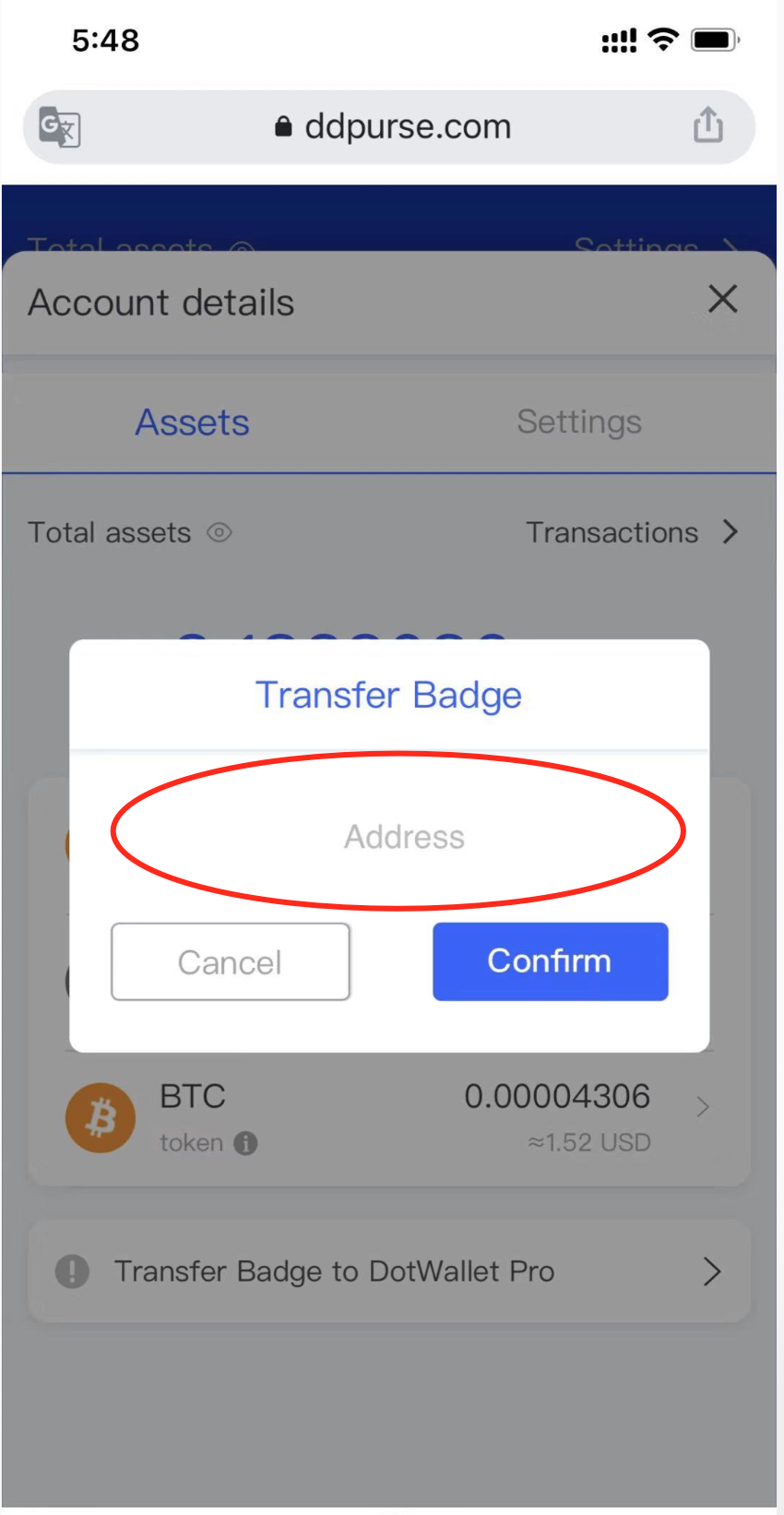The height and width of the screenshot is (1515, 784).
Task: Show BTC token info
Action: [245, 1143]
